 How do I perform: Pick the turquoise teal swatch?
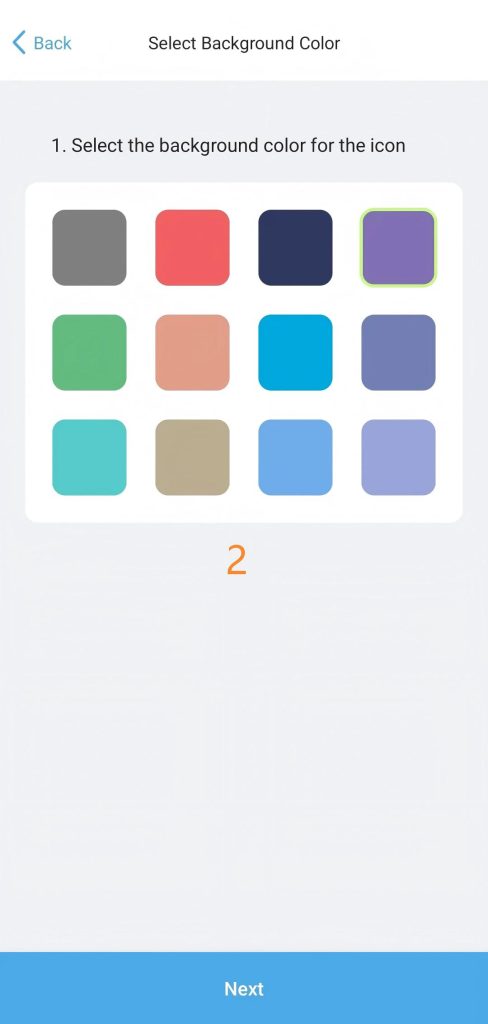pos(89,457)
